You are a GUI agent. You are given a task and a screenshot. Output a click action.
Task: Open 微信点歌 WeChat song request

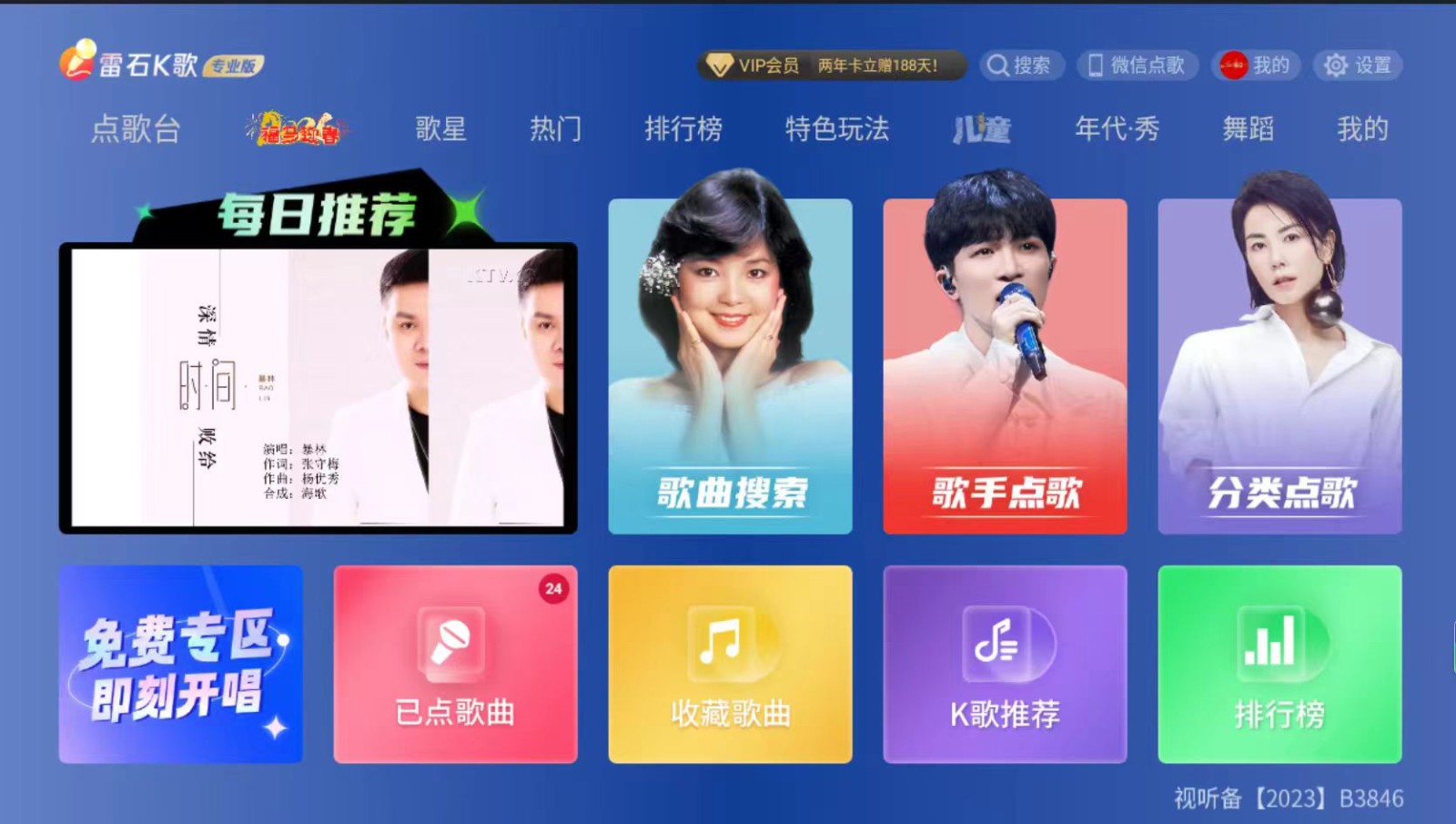(1137, 66)
